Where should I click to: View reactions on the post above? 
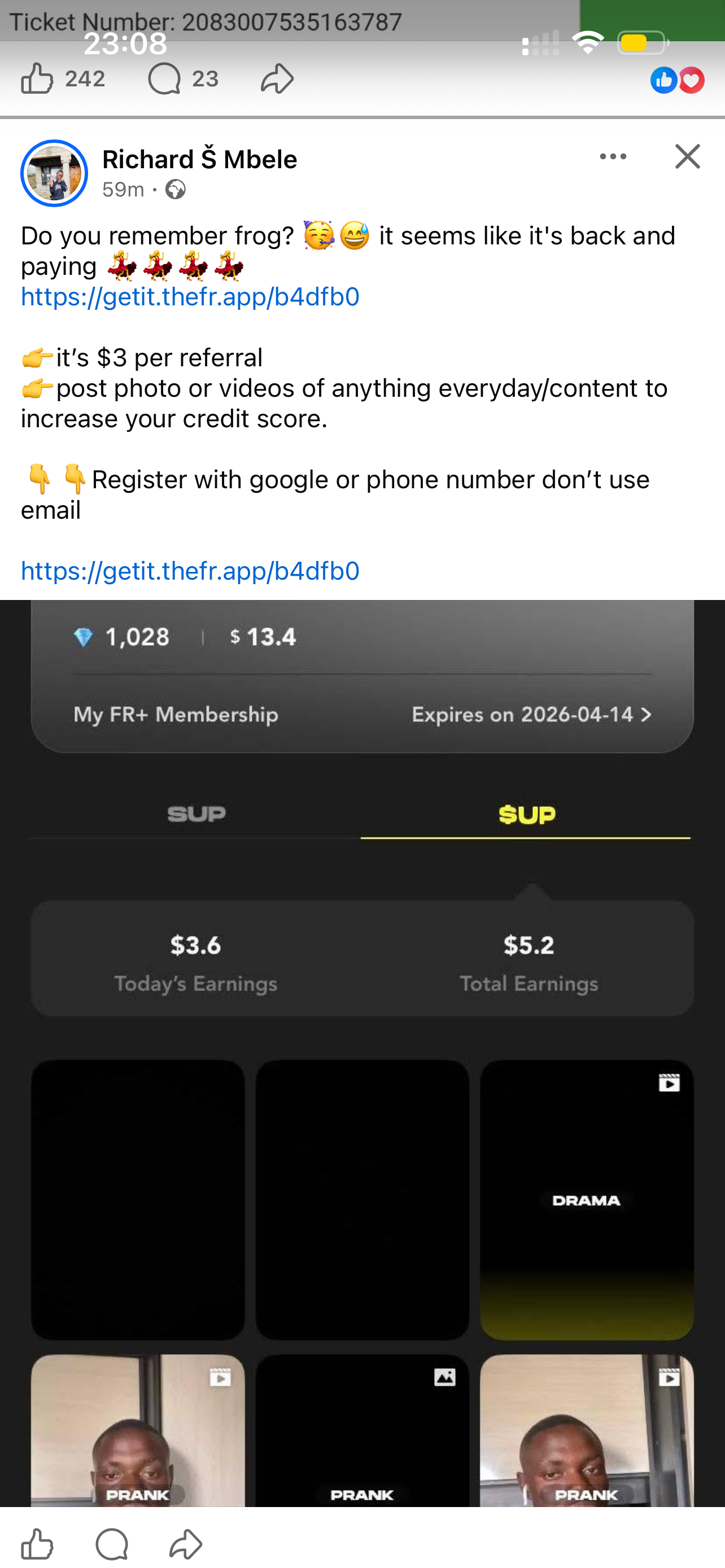tap(677, 80)
